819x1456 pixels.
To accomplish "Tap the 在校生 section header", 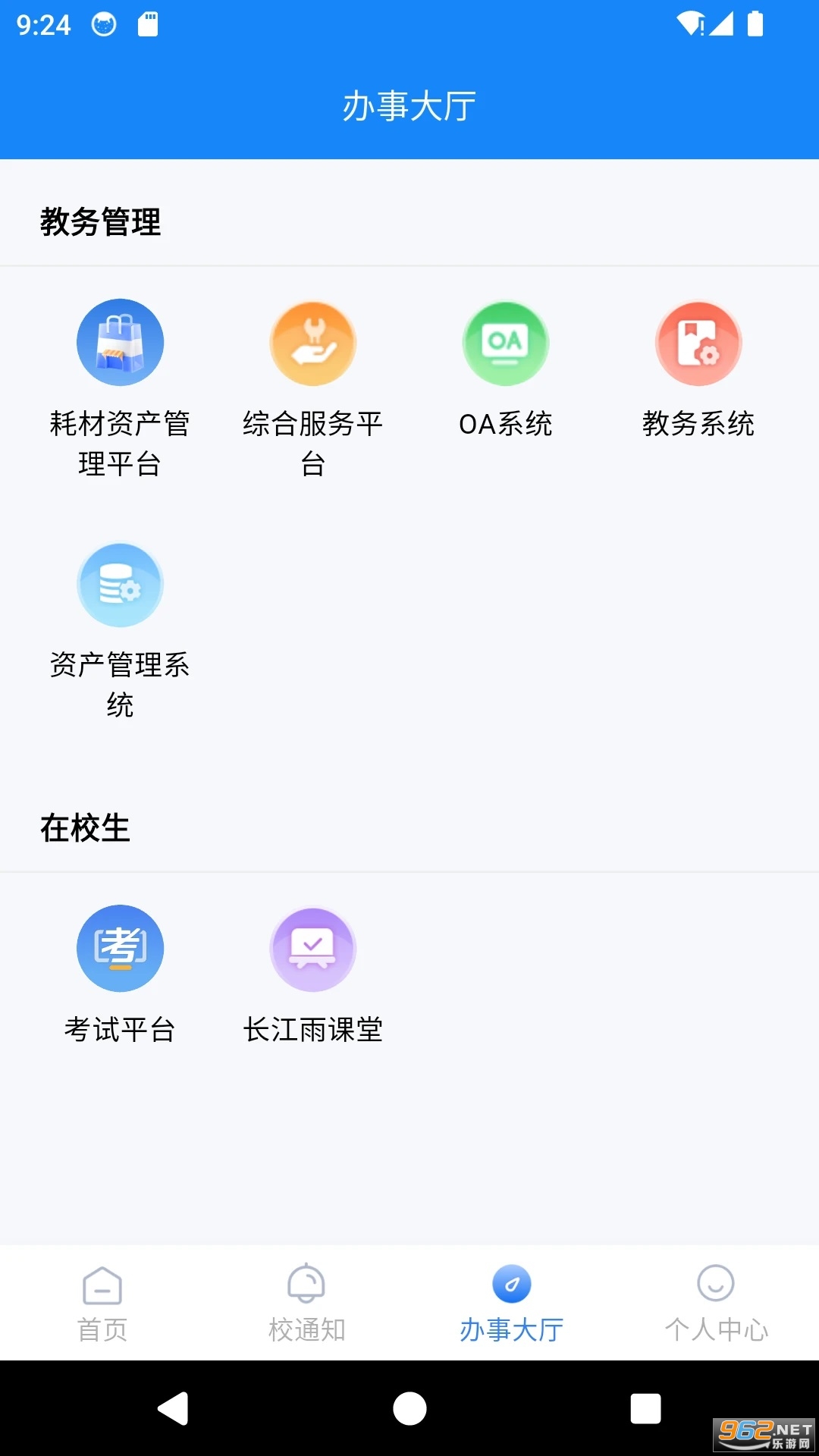I will (86, 830).
